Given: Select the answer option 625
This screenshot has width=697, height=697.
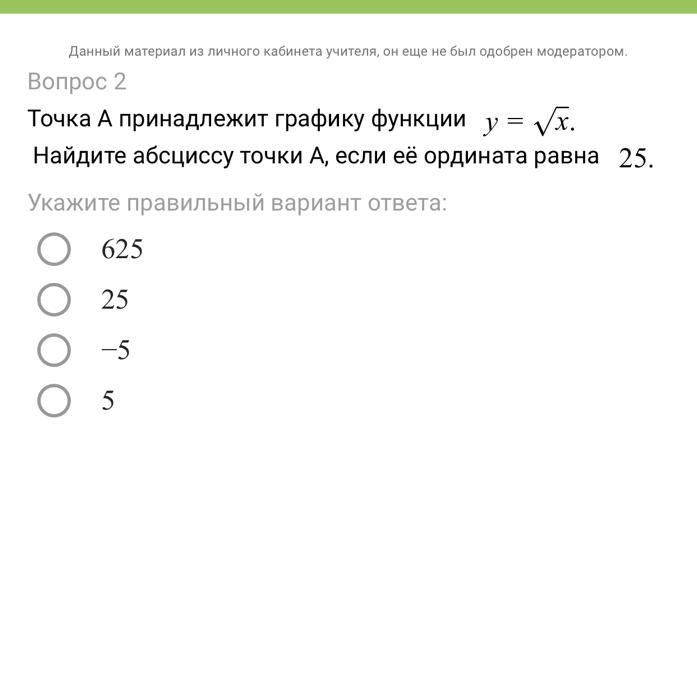Looking at the screenshot, I should [54, 249].
